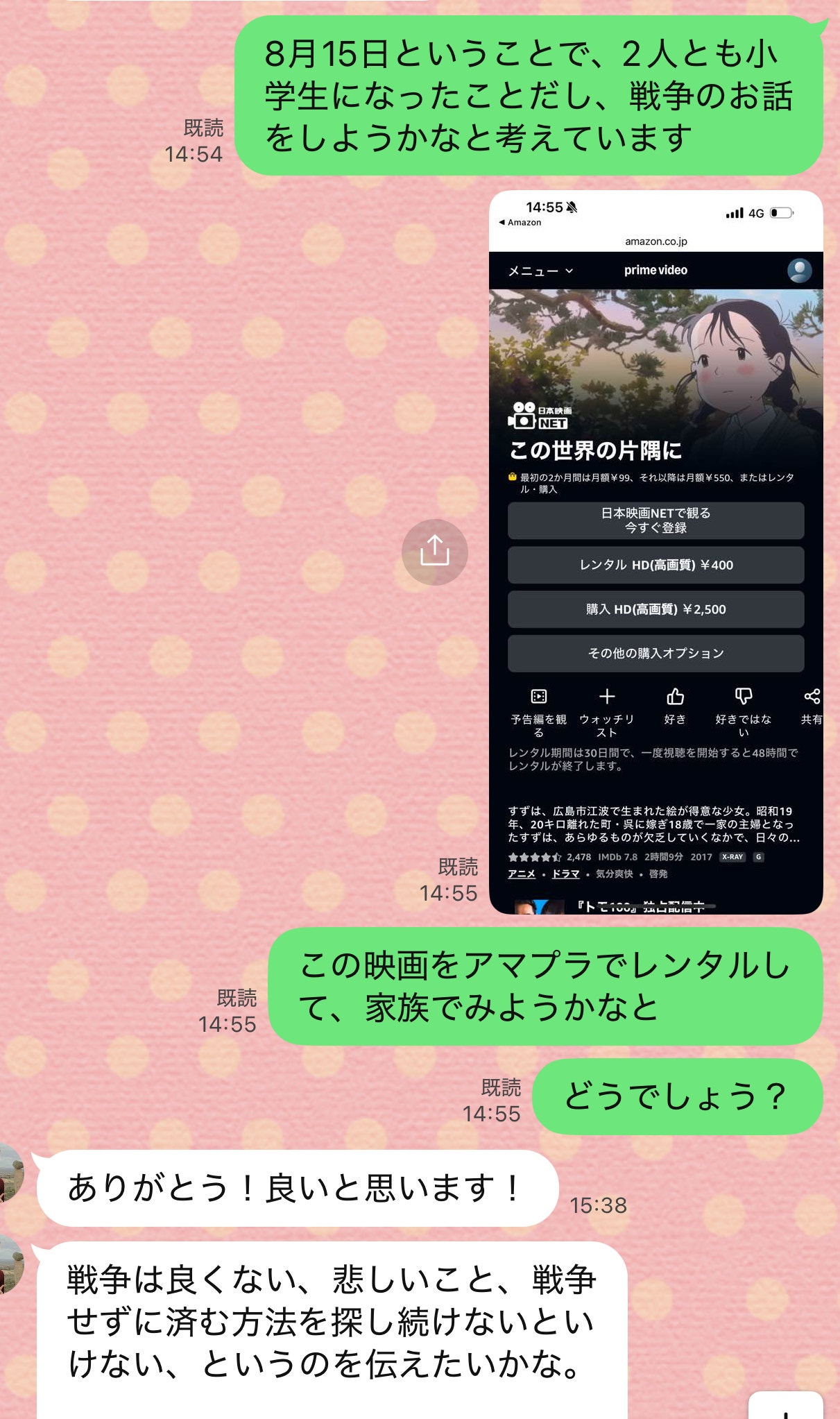Open the shared Prime Video screenshot
This screenshot has width=840, height=1419.
[655, 552]
